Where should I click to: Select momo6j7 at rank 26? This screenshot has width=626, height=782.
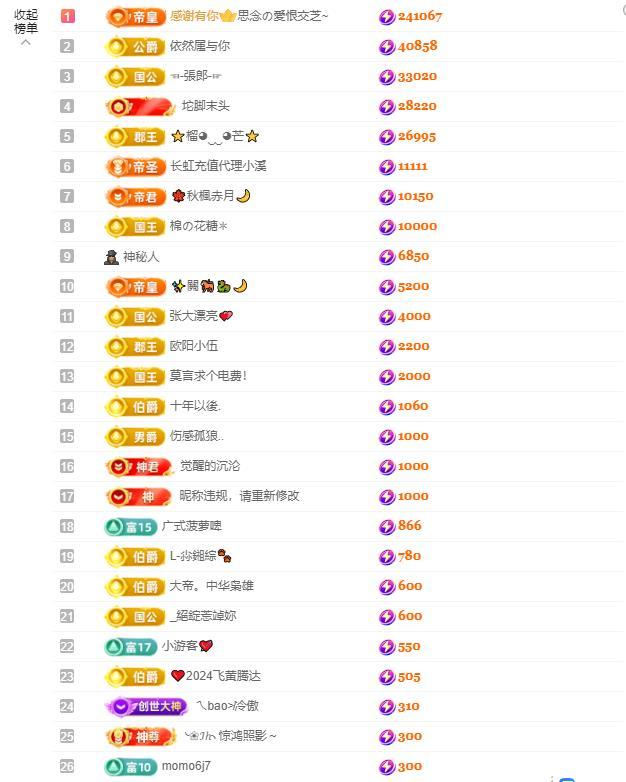186,766
